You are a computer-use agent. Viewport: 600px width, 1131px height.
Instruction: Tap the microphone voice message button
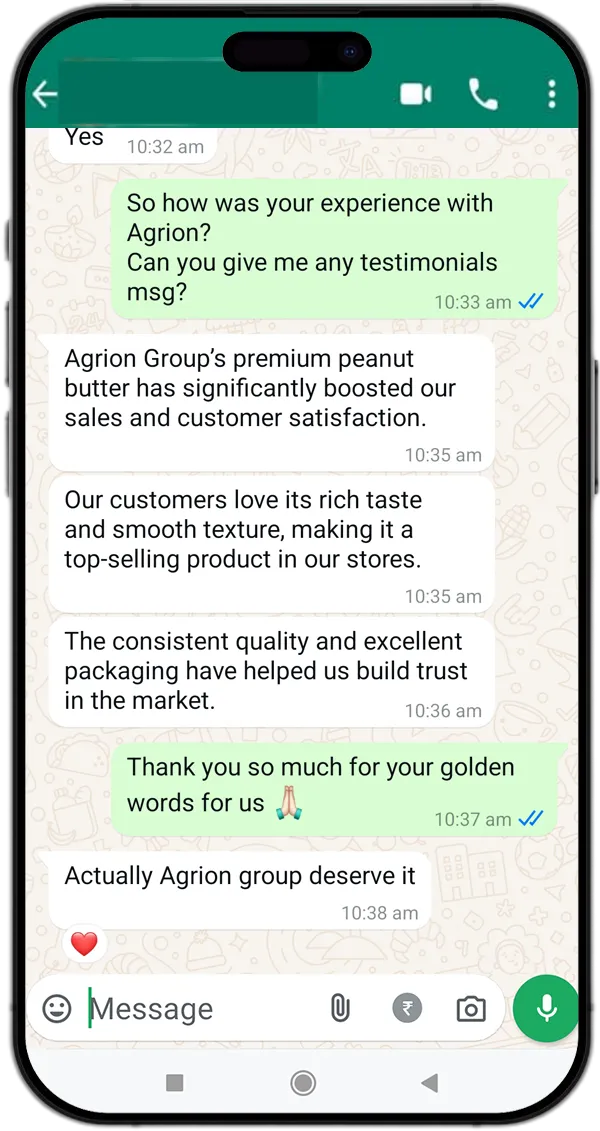(x=546, y=1009)
